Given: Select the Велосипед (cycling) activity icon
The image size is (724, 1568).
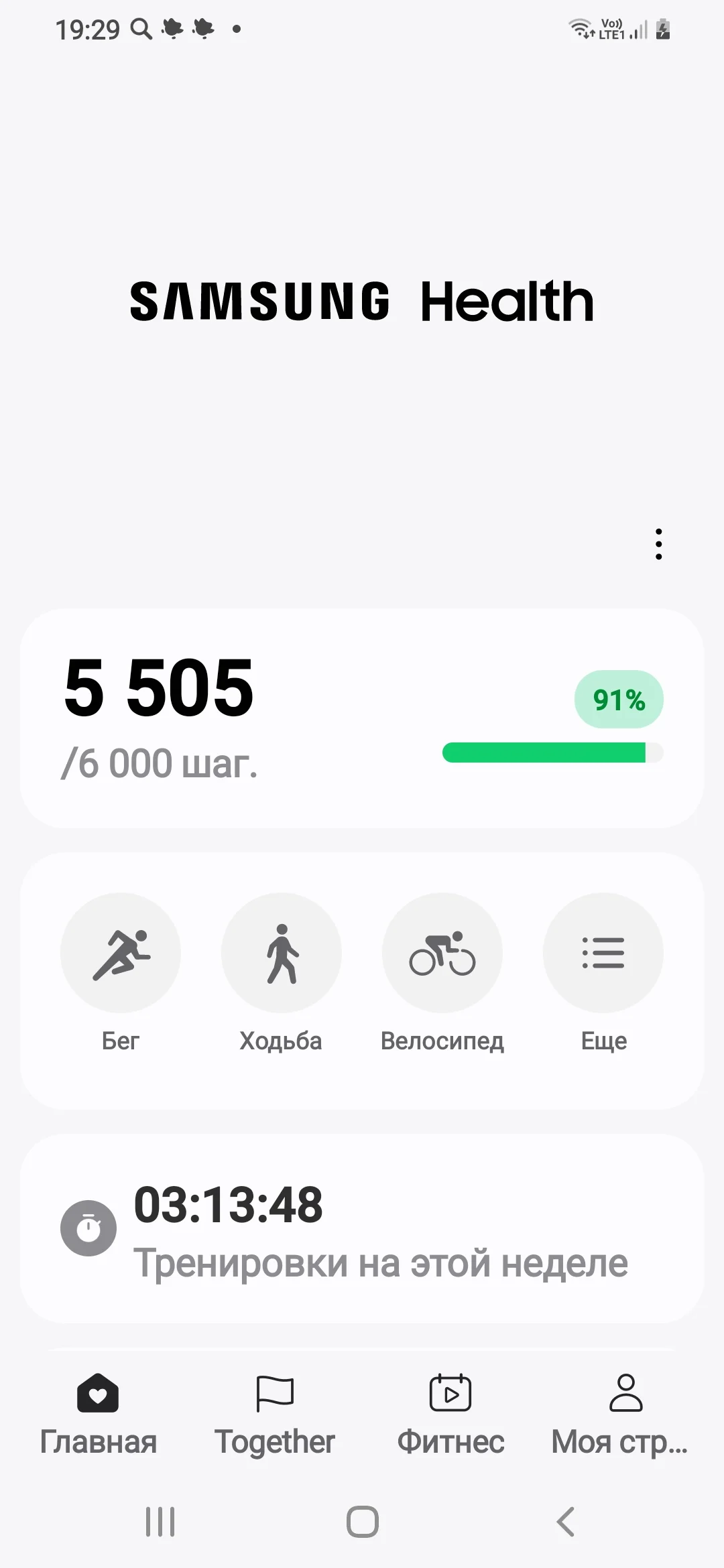Looking at the screenshot, I should pos(442,952).
